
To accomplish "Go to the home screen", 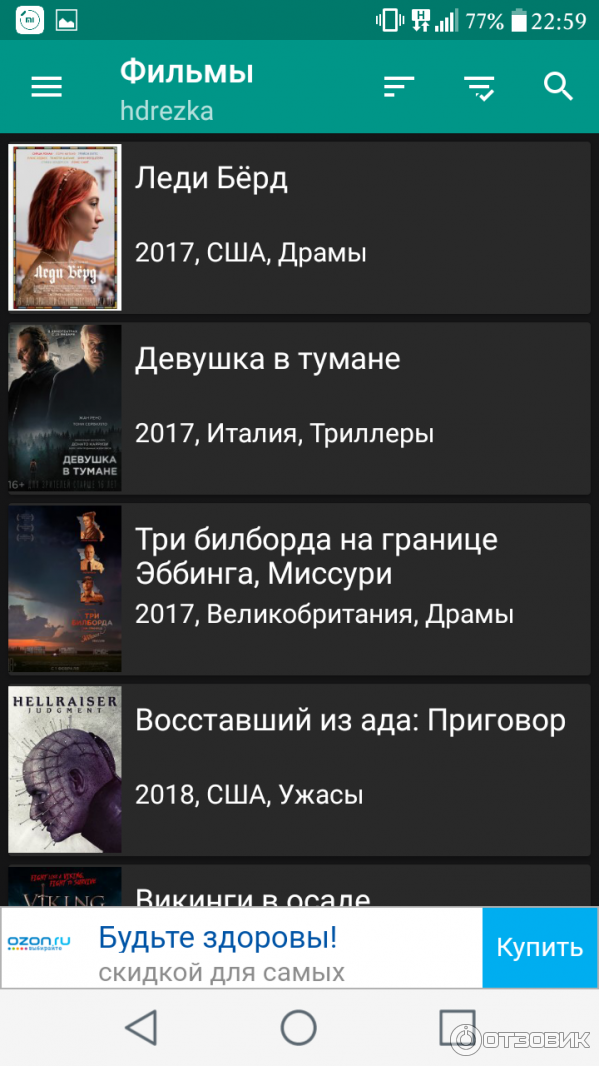I will (x=298, y=1027).
